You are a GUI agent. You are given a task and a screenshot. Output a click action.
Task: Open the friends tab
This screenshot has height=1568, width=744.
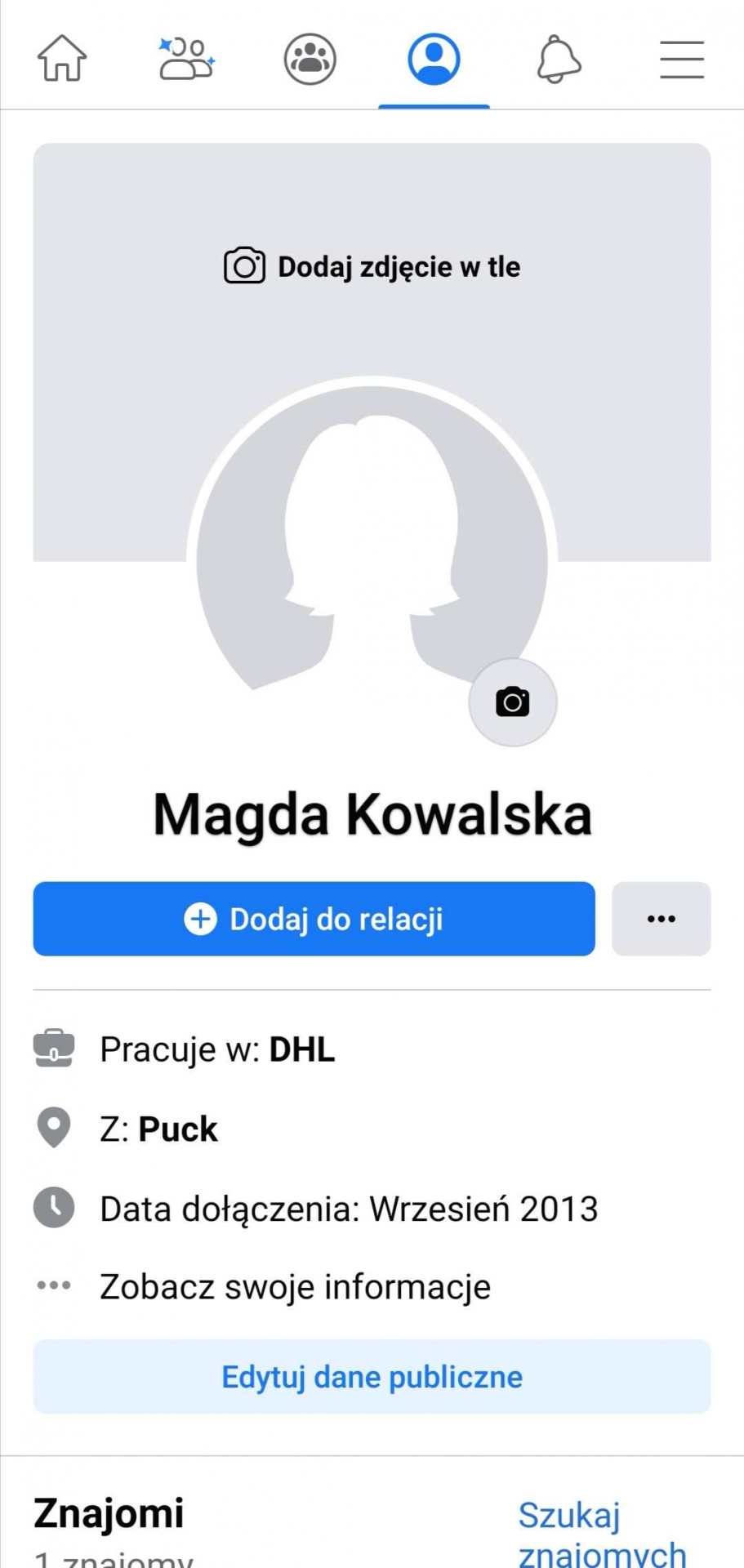pos(186,59)
